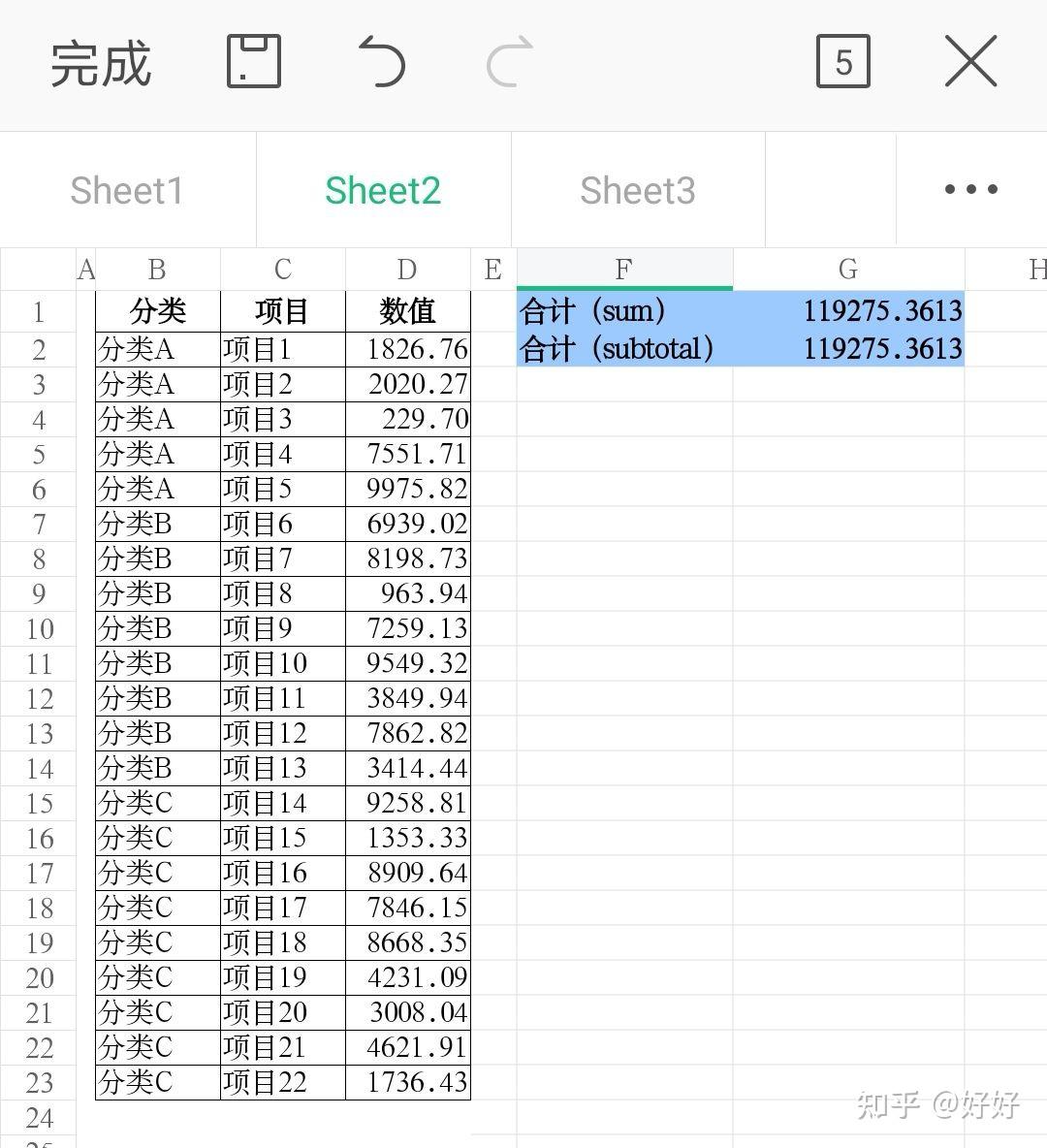Viewport: 1047px width, 1148px height.
Task: Switch to the Sheet3 tab
Action: 638,190
